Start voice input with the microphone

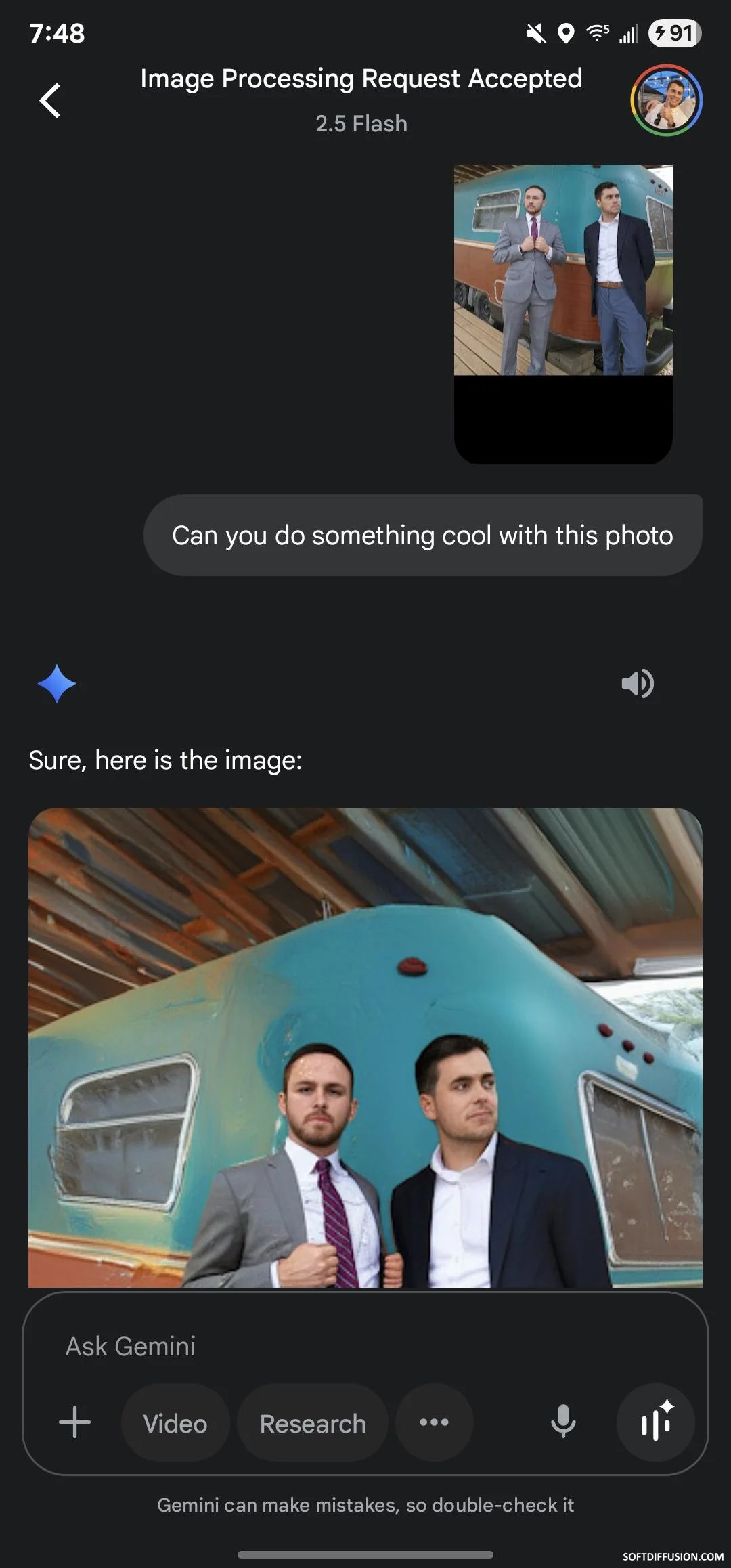point(563,1422)
